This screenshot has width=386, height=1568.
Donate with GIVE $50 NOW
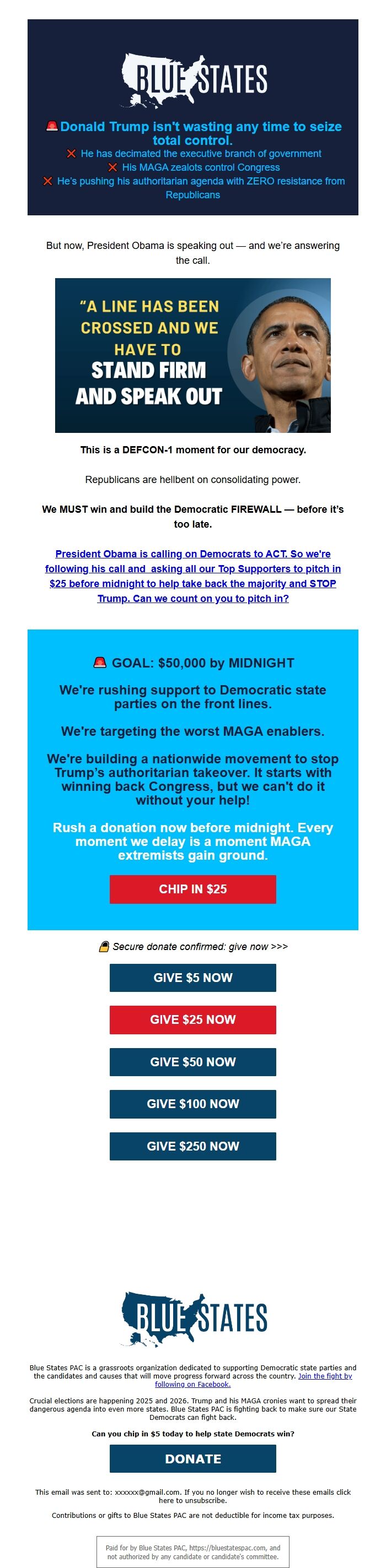coord(192,1061)
